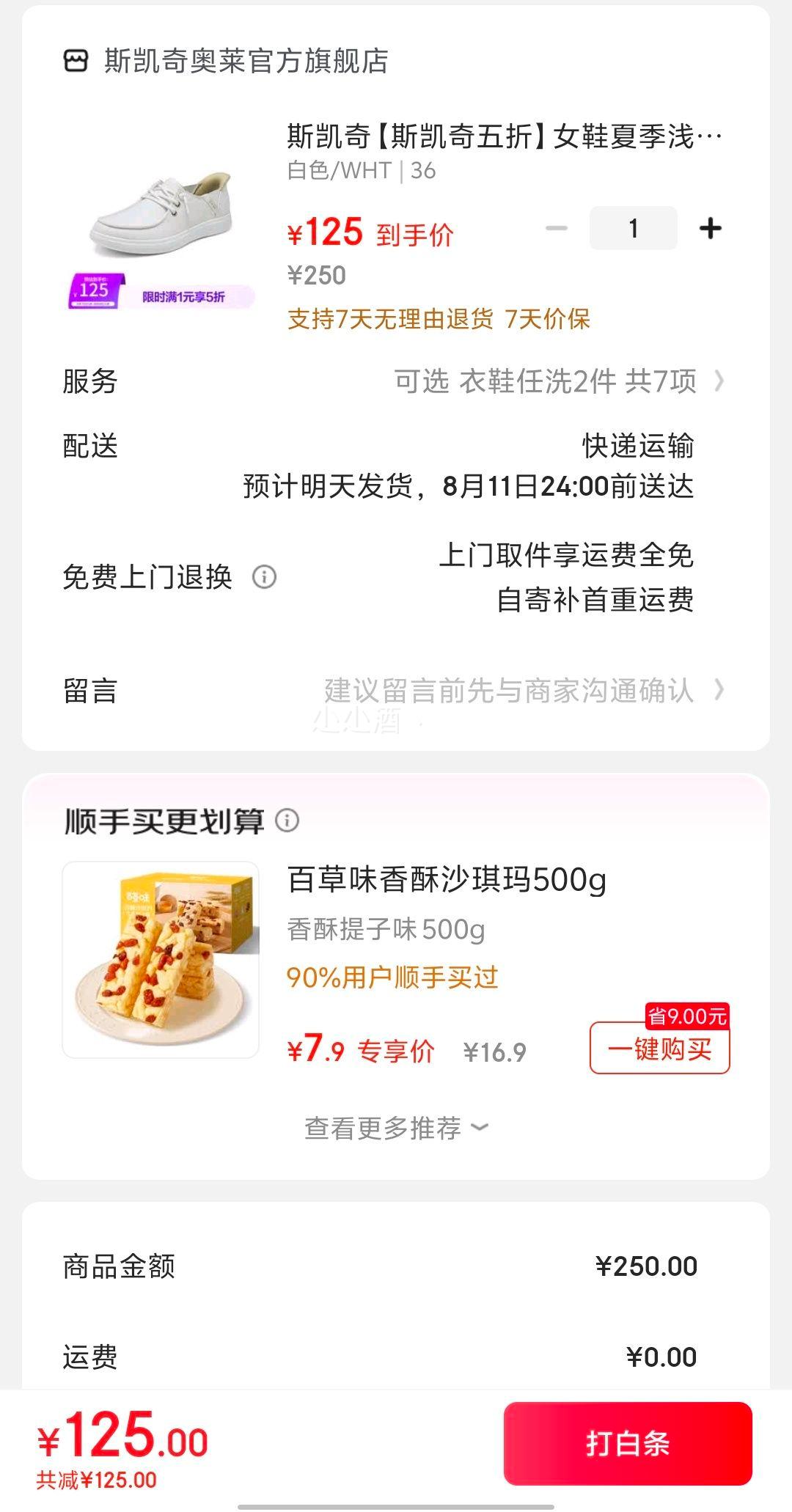The image size is (792, 1512).
Task: Open the 斯凯奇奥莱官方旗舰店 store page
Action: [x=226, y=61]
